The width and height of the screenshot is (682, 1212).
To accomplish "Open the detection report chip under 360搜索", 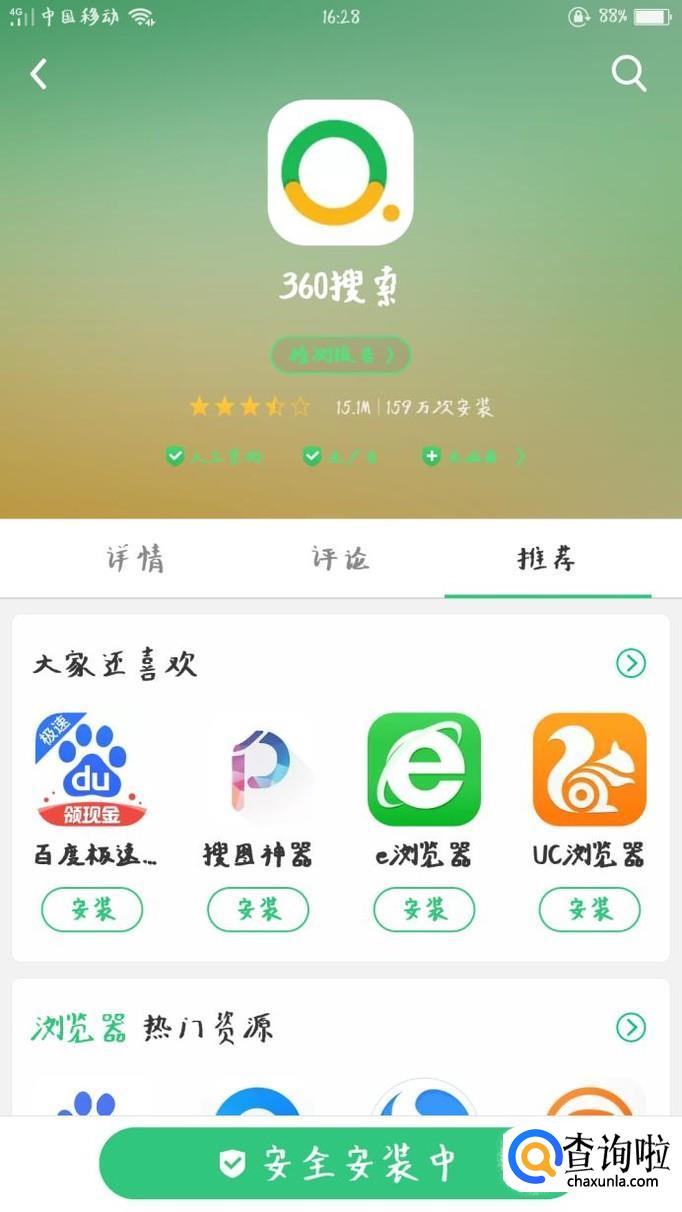I will [x=340, y=355].
